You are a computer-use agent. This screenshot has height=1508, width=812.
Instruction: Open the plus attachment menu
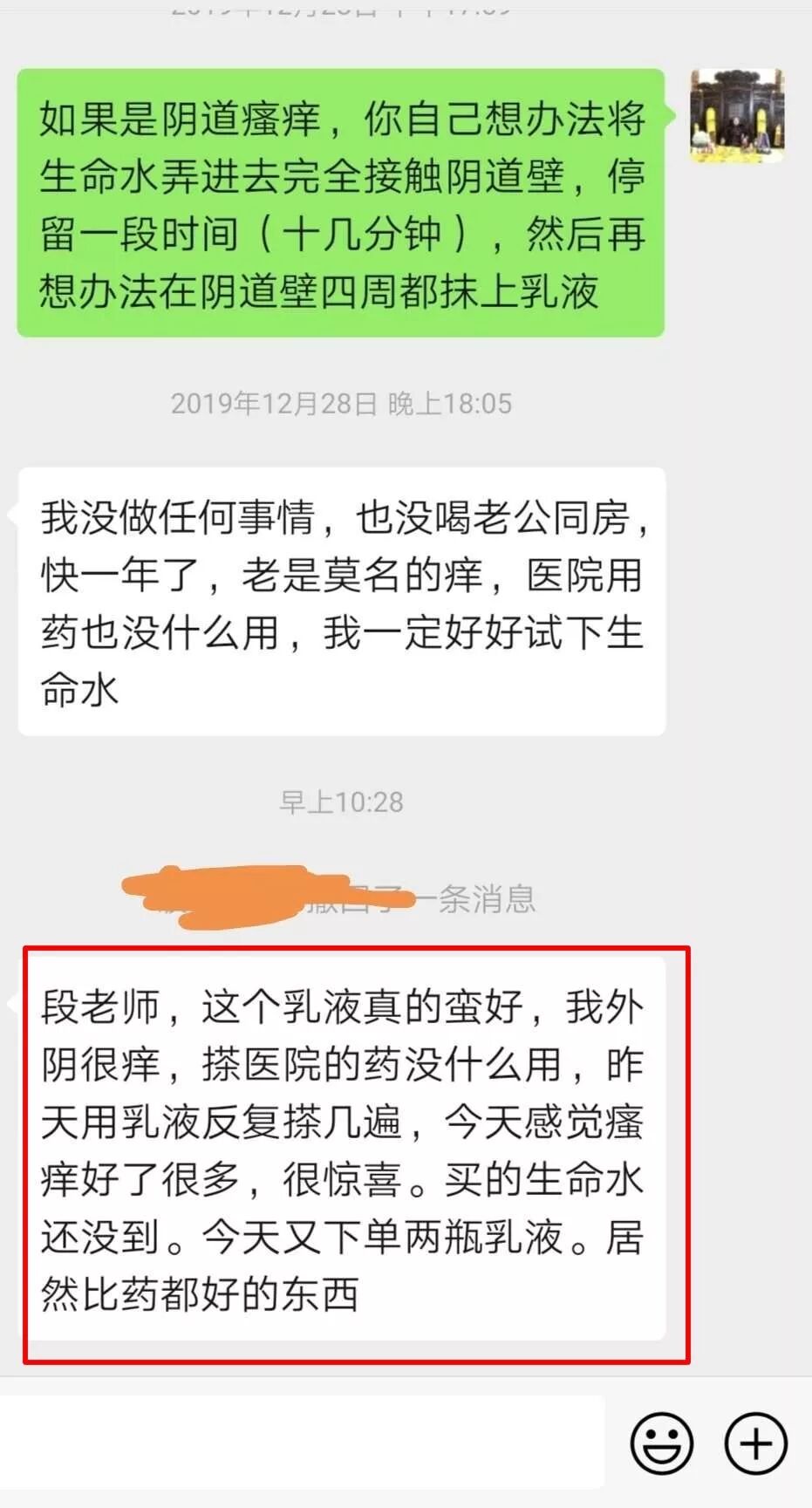click(756, 1443)
